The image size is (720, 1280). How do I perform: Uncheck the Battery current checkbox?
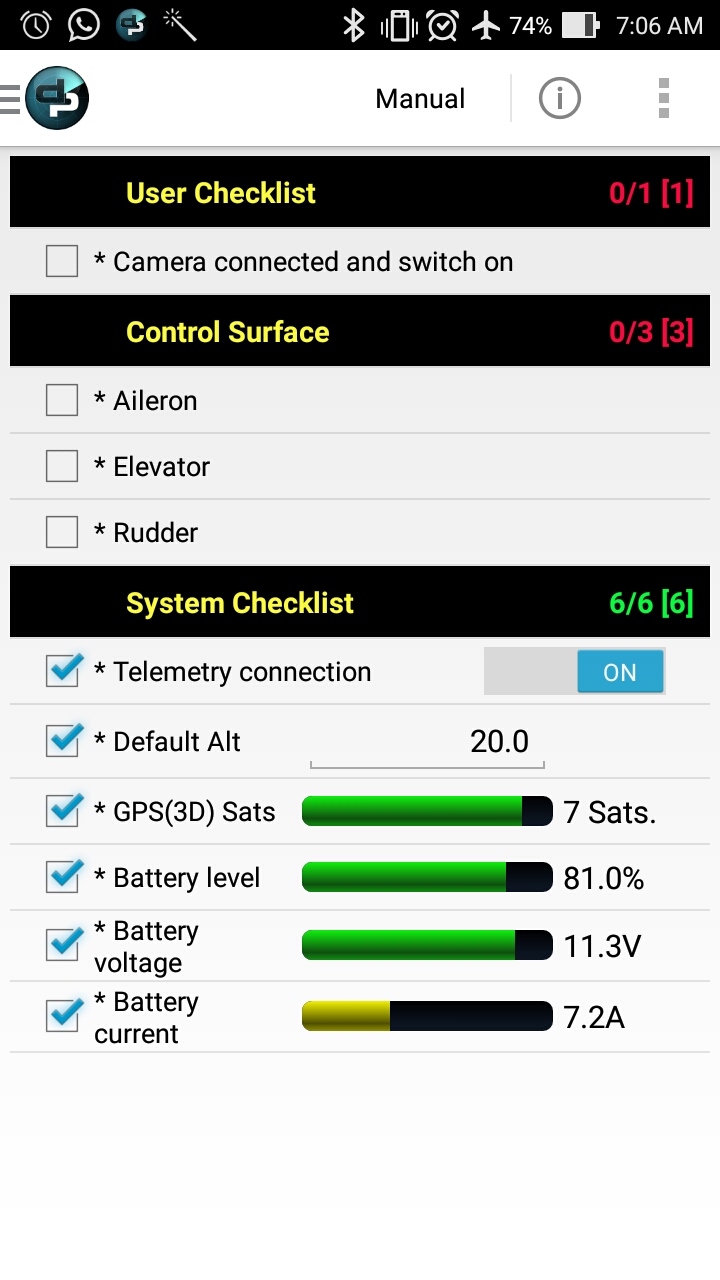click(63, 1016)
